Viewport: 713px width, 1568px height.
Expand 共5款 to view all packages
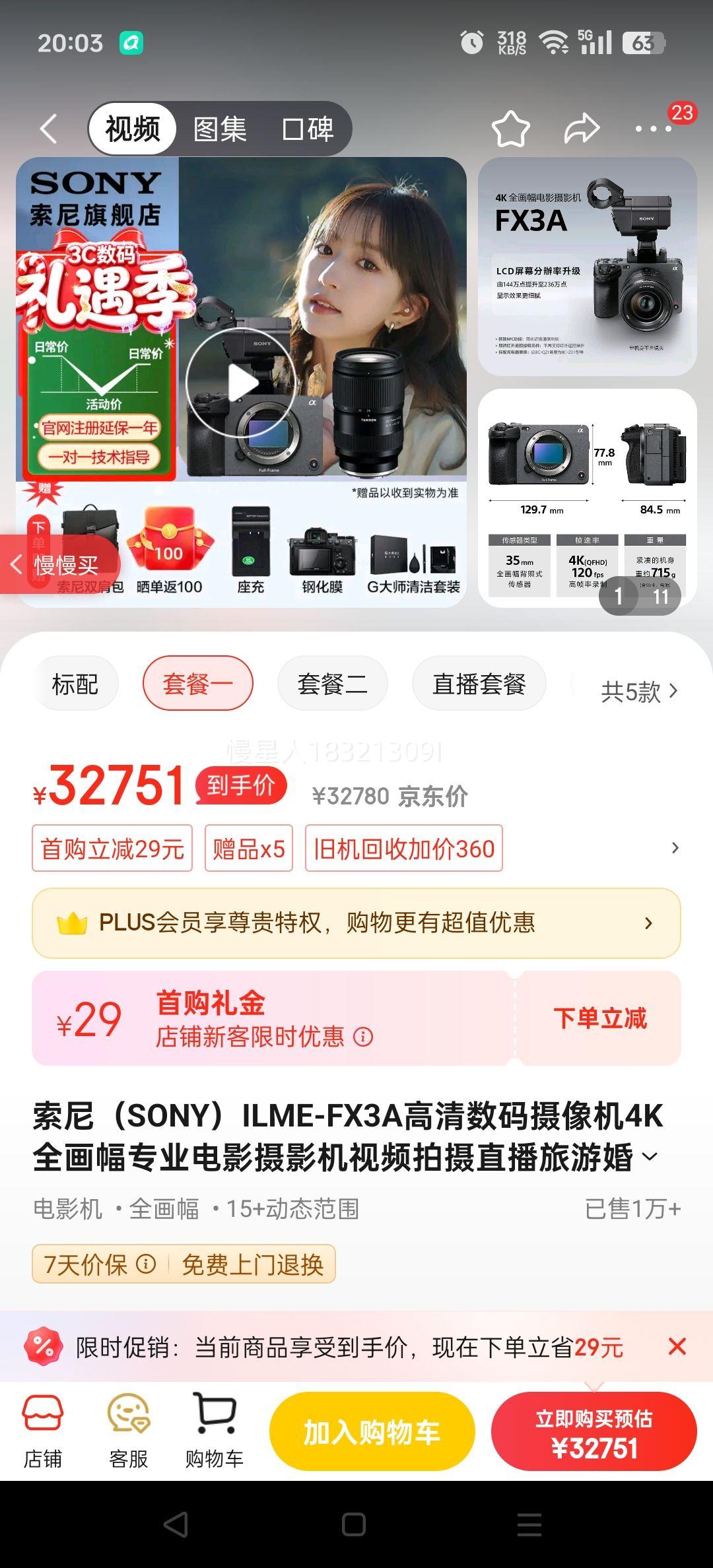[638, 690]
